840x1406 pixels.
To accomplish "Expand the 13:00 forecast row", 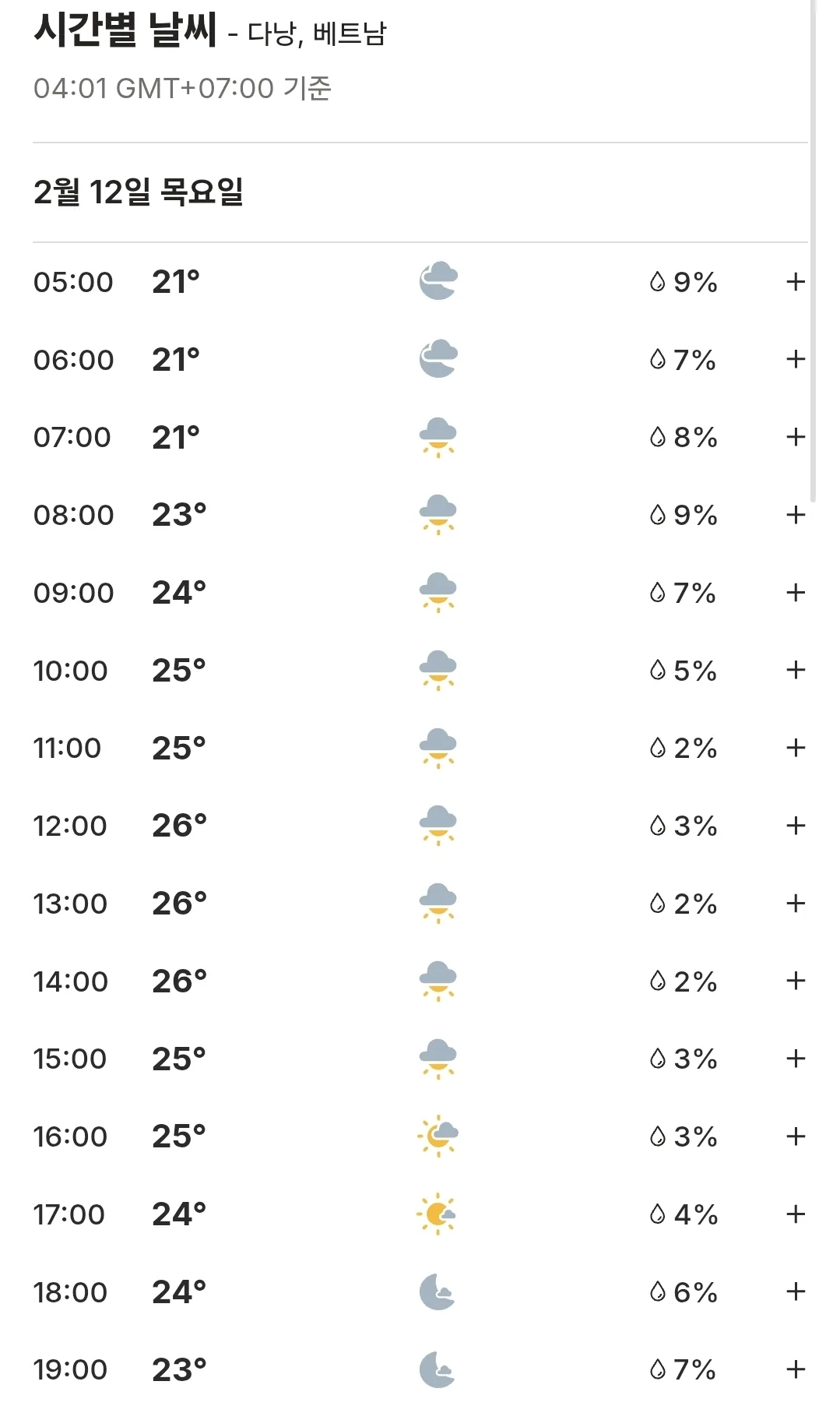I will pos(795,904).
